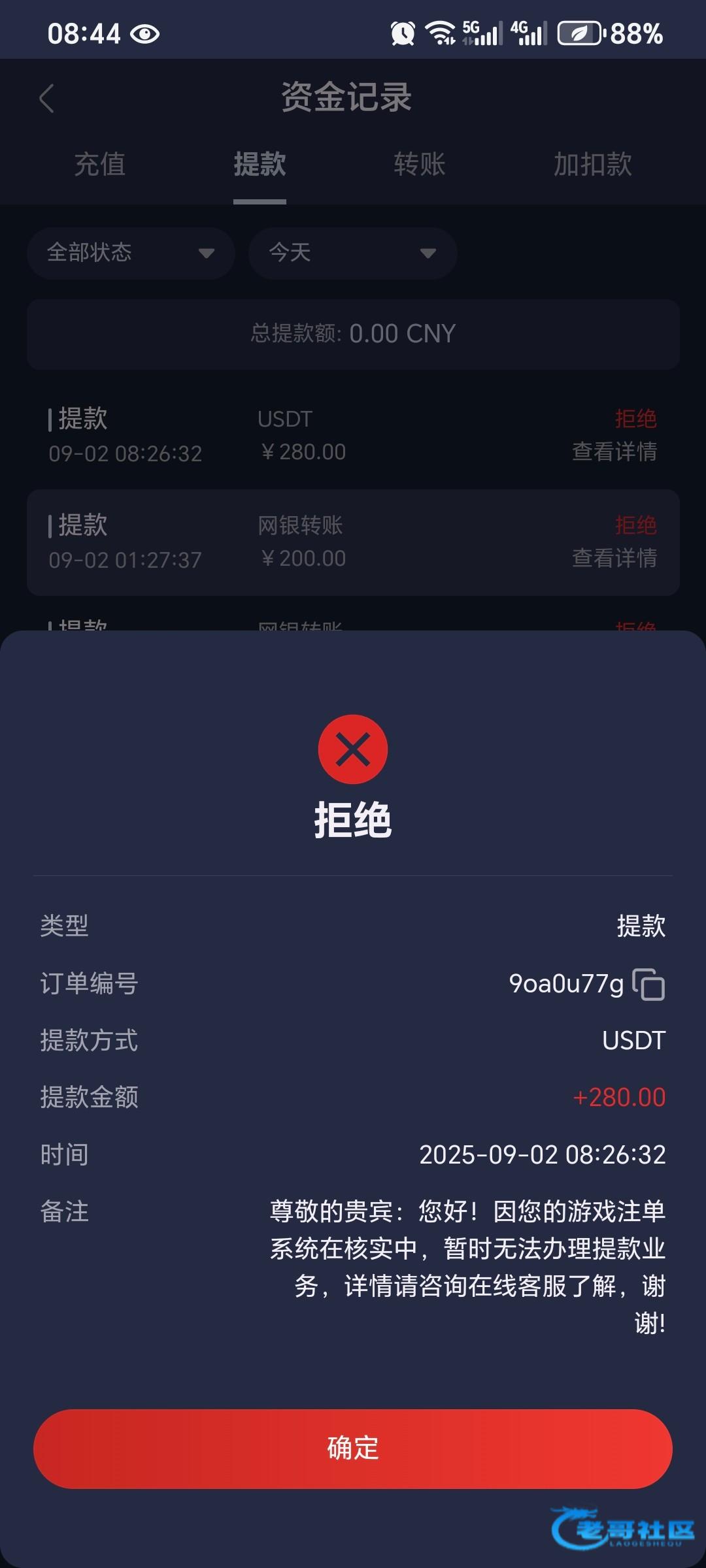Go back from 资金记录 page
Viewport: 706px width, 1568px height.
click(x=46, y=99)
